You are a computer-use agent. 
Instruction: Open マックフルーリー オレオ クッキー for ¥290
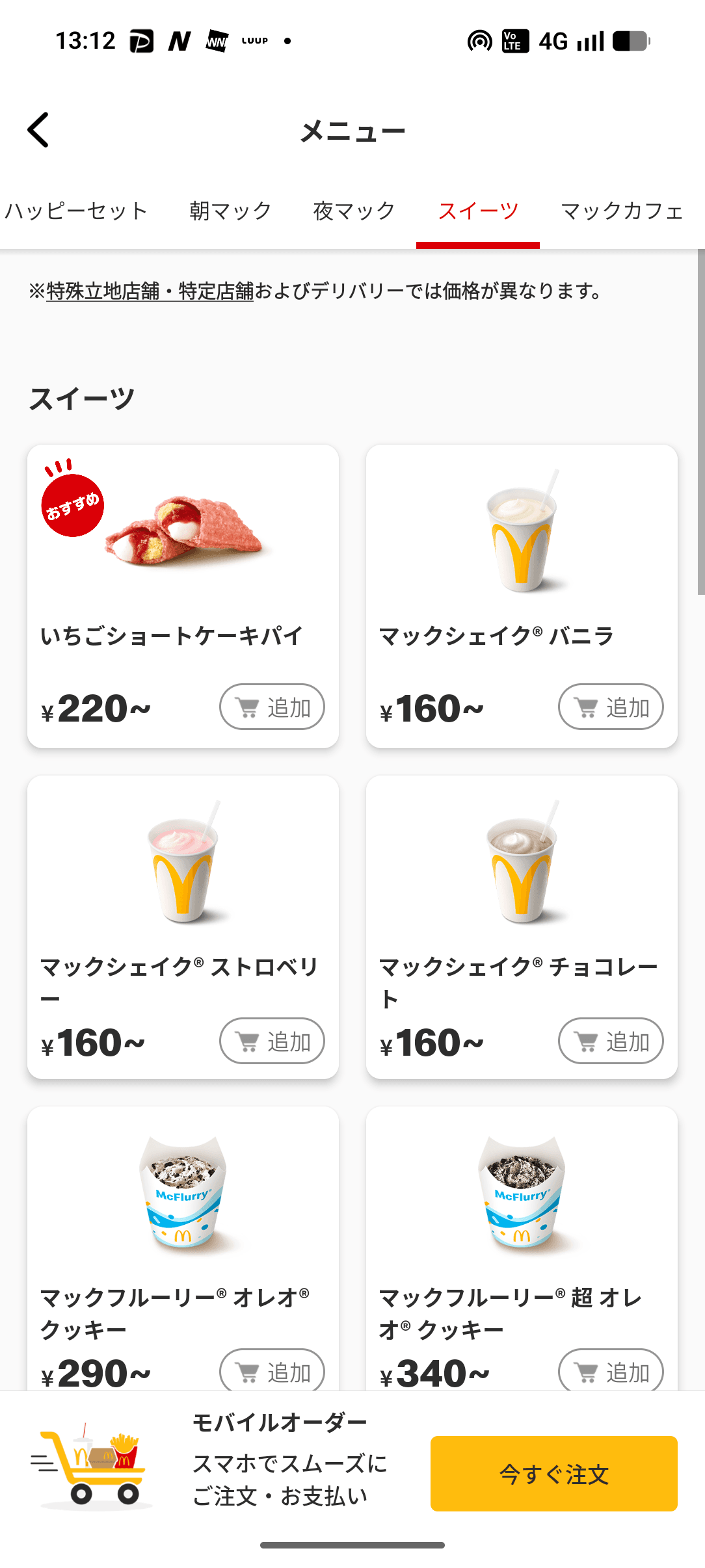pos(183,1222)
